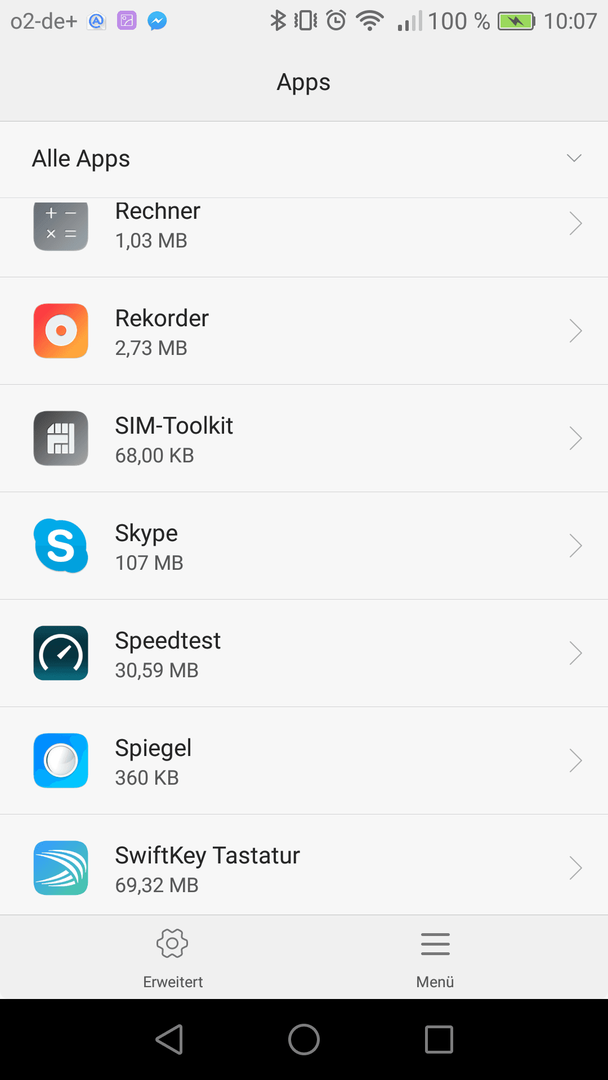608x1080 pixels.
Task: Open Erweitert settings
Action: [x=173, y=958]
